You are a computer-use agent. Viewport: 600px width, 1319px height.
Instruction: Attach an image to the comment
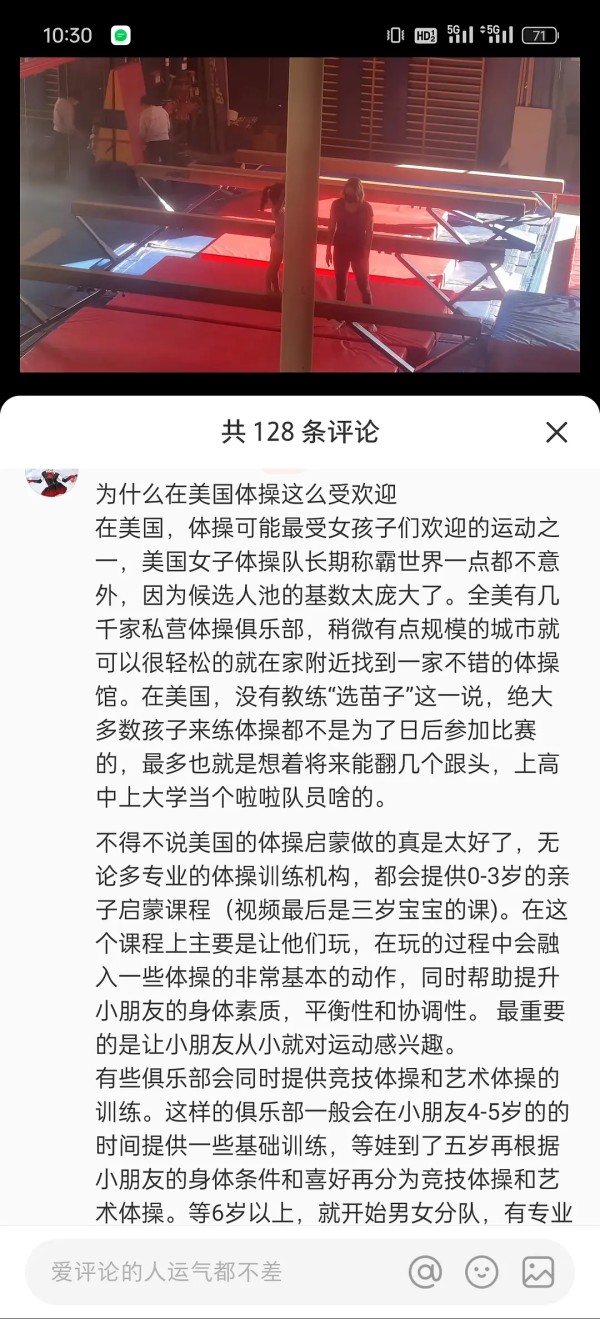coord(538,1272)
